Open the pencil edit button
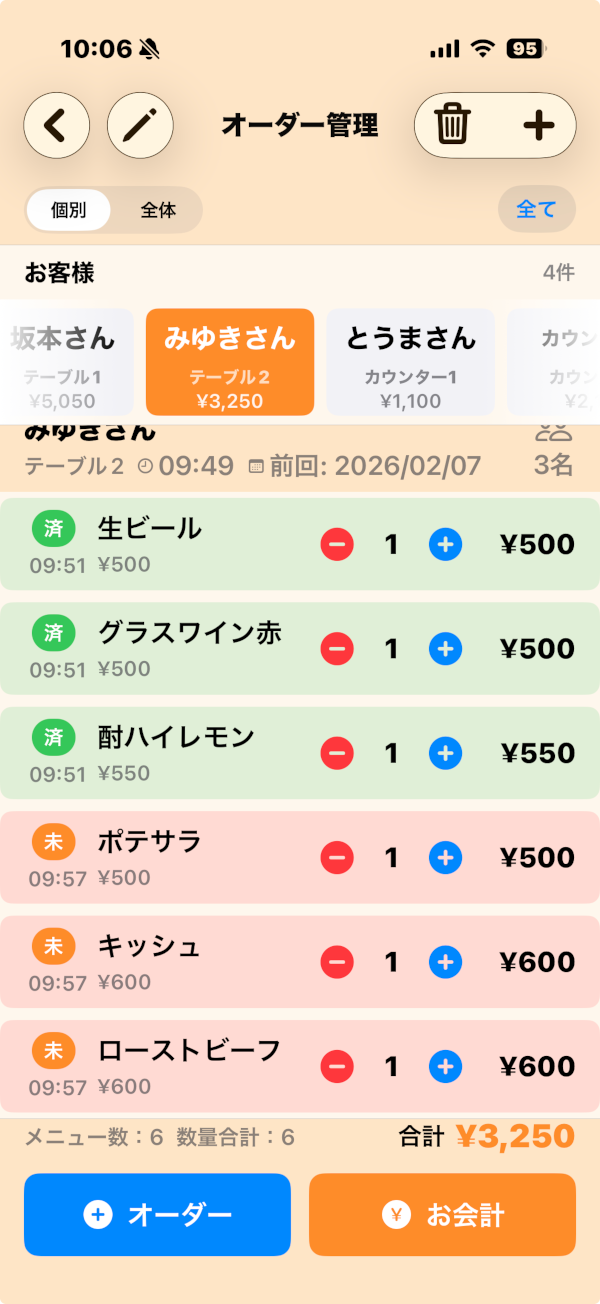Screen dimensions: 600x1304 [140, 126]
